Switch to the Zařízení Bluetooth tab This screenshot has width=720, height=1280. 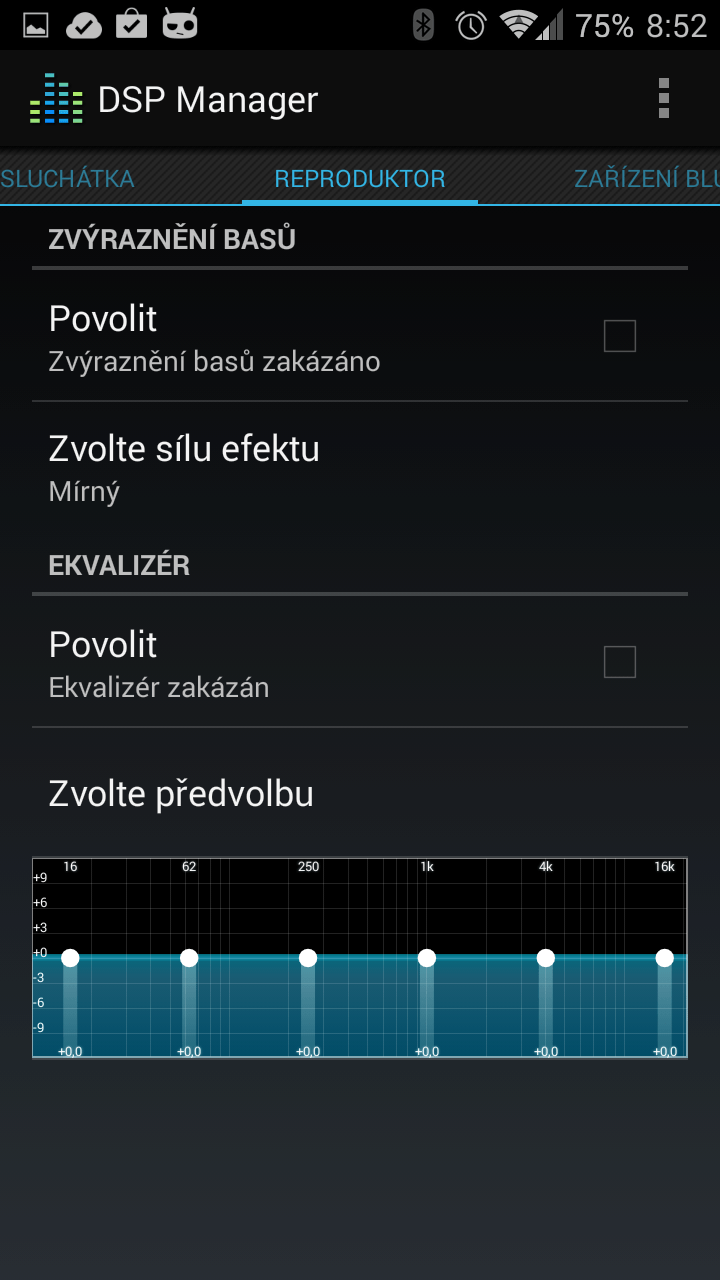pyautogui.click(x=647, y=179)
